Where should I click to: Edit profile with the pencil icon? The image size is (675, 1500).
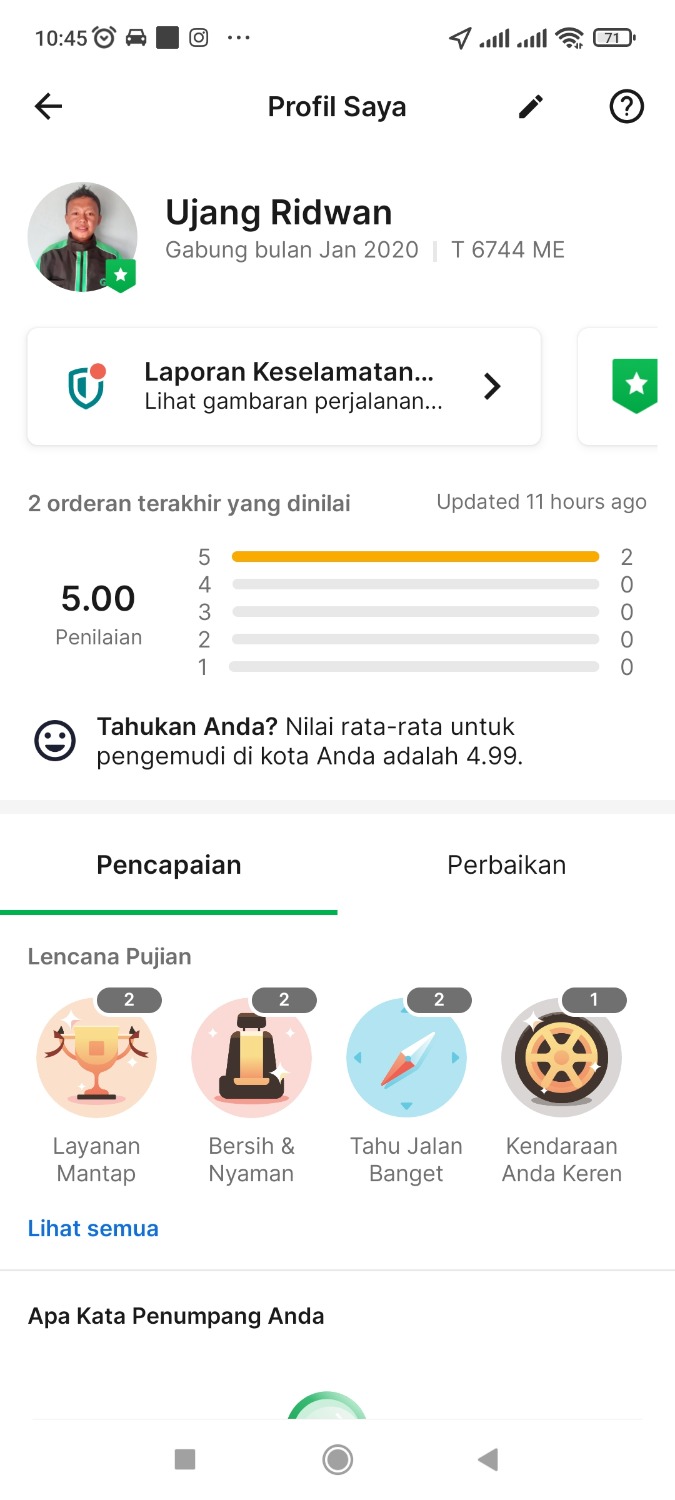pyautogui.click(x=531, y=107)
